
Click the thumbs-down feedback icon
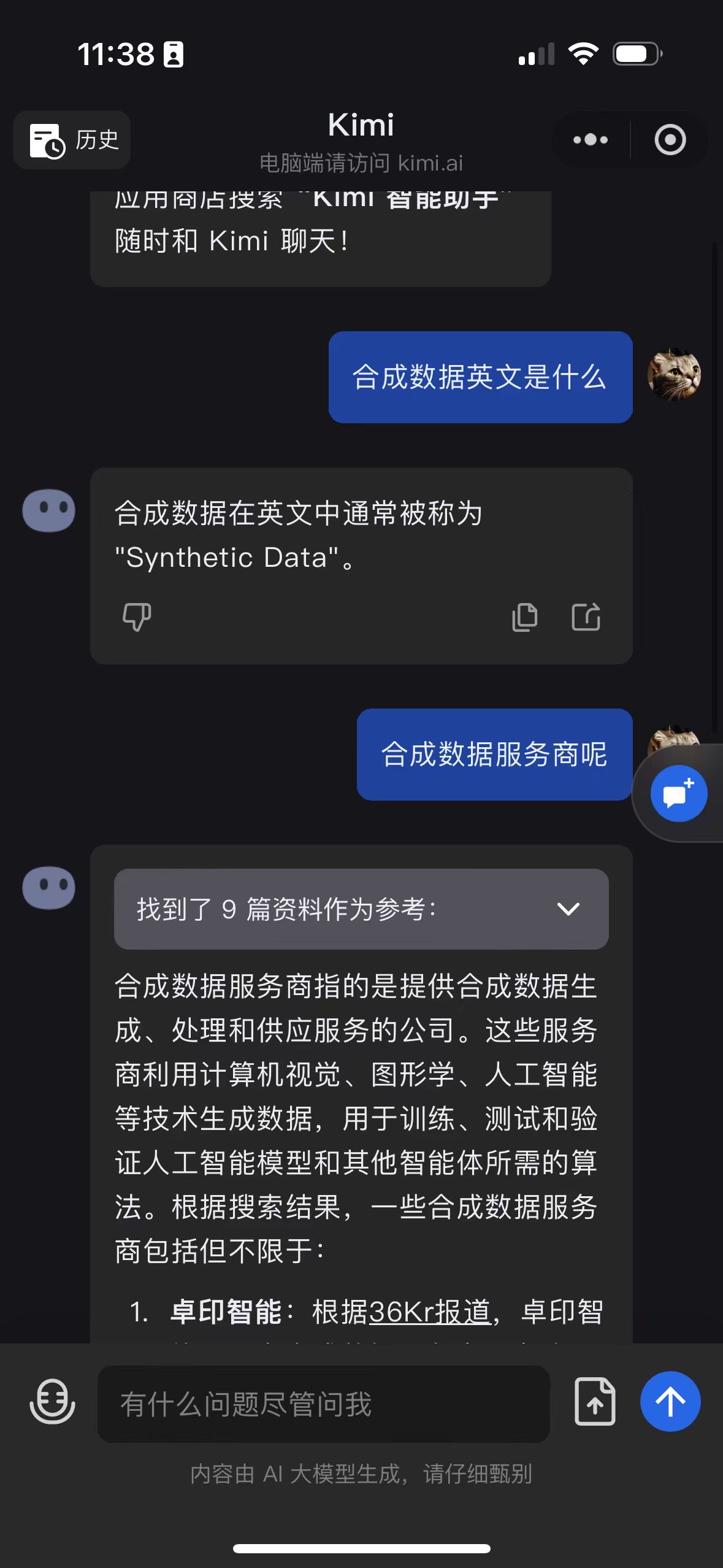coord(137,617)
